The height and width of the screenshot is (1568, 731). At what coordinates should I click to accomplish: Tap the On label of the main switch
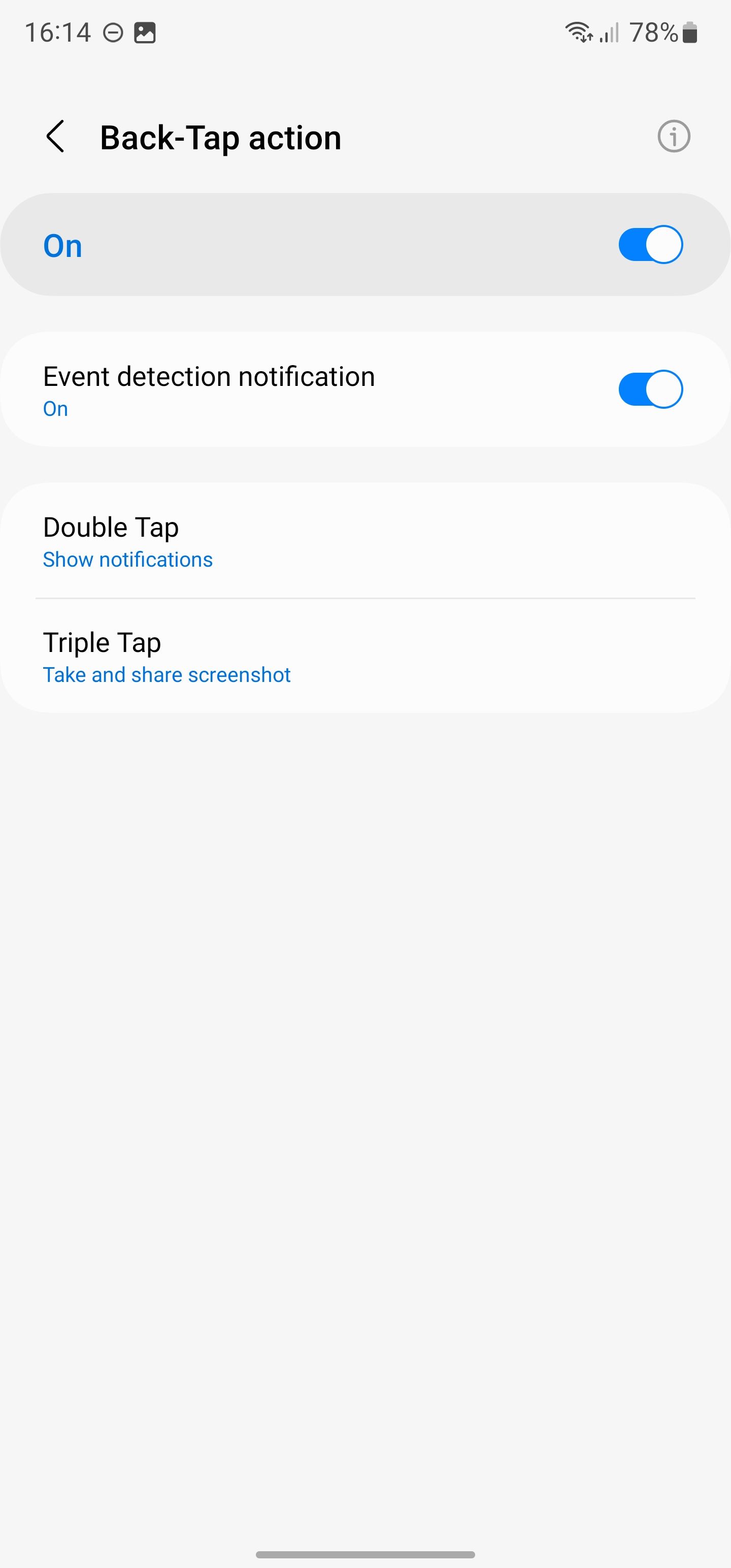tap(61, 245)
